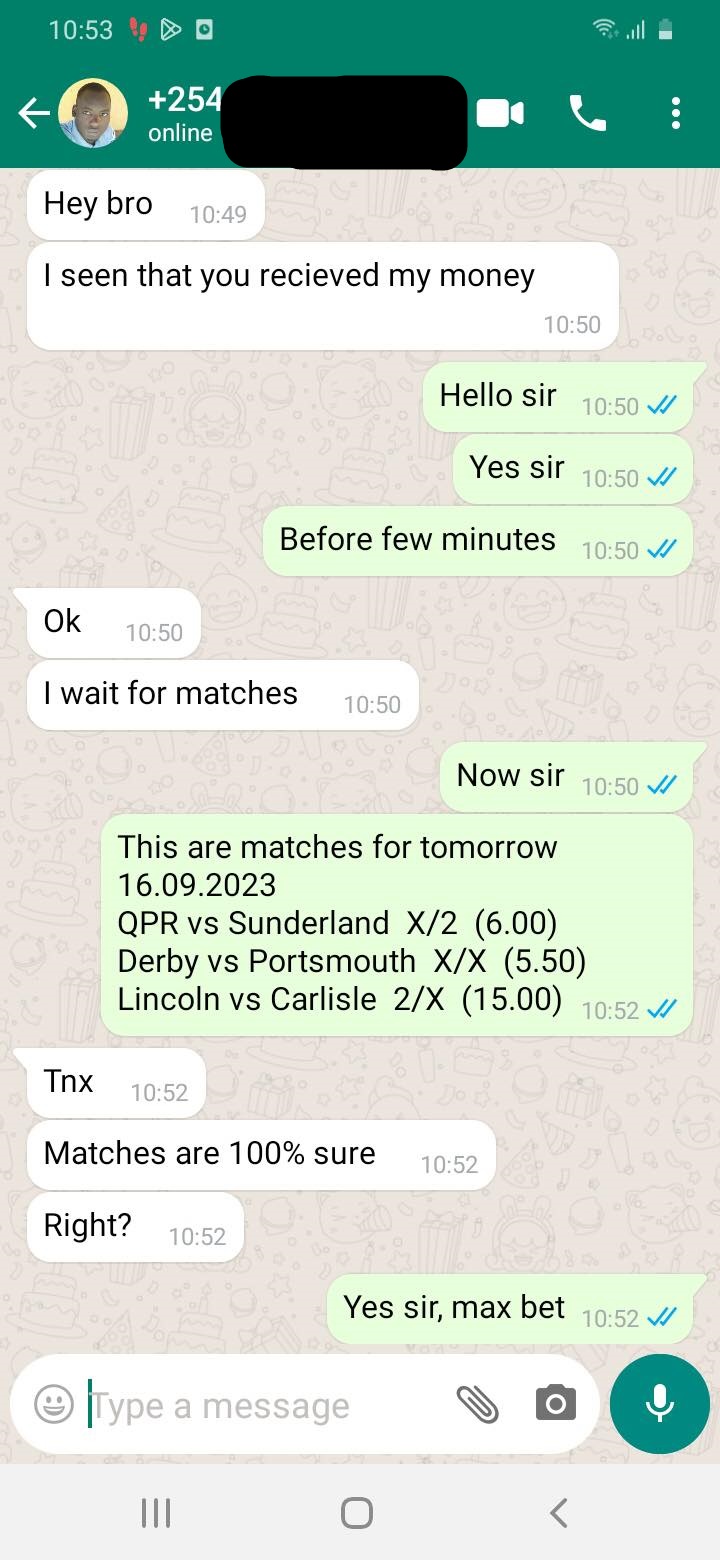720x1560 pixels.
Task: Focus the Type a message field
Action: (x=260, y=1406)
